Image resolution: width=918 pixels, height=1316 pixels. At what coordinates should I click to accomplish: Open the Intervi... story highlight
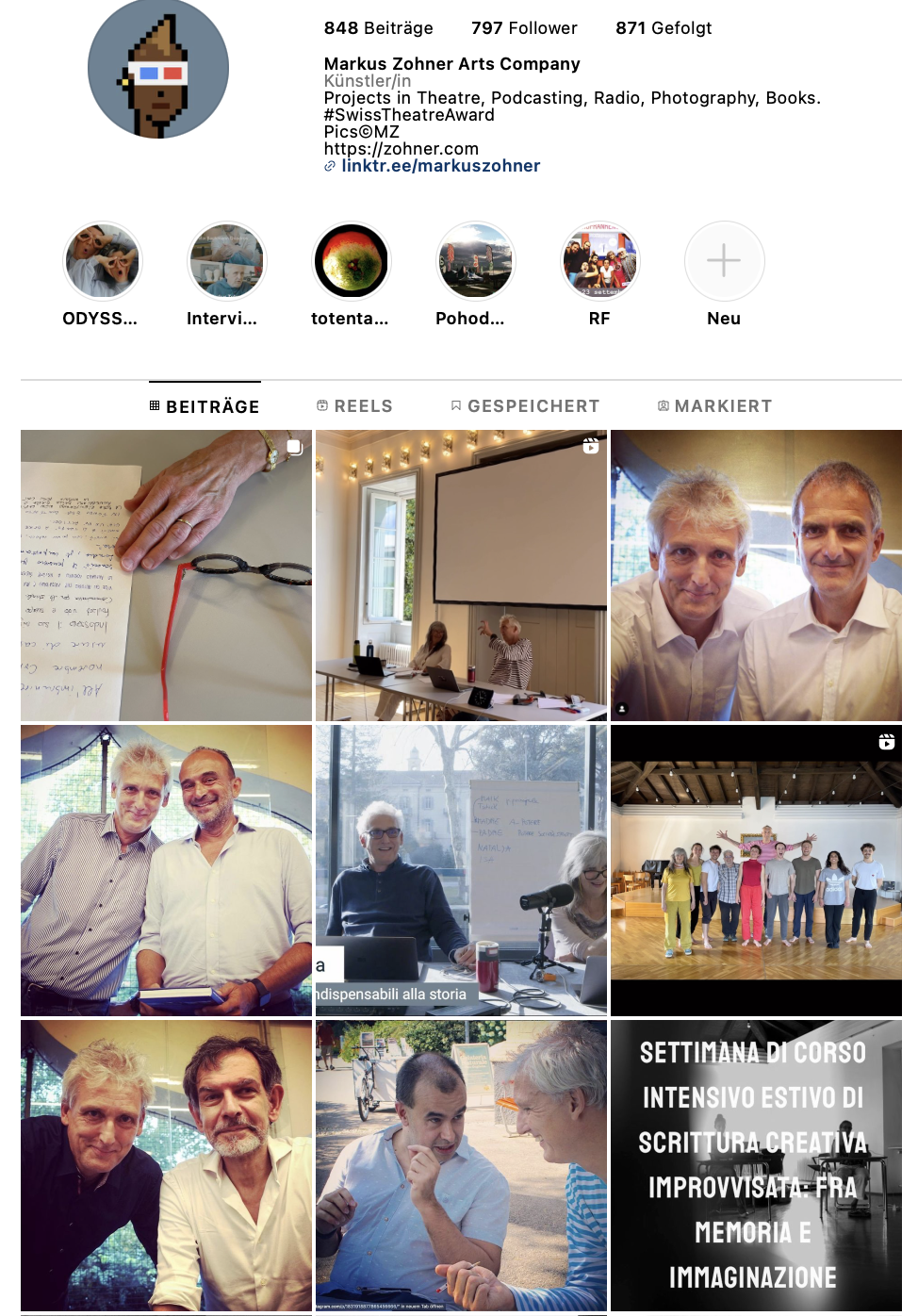(x=226, y=261)
